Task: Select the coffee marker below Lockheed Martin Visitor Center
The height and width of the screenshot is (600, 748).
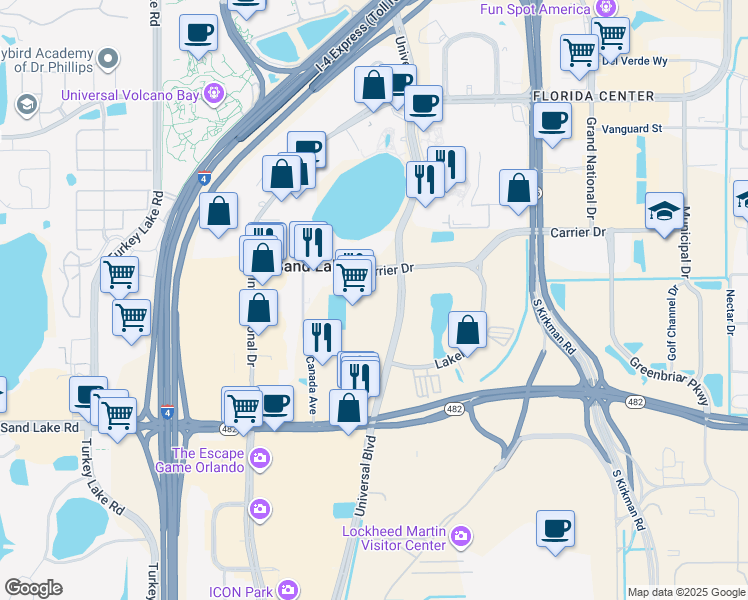Action: point(555,528)
